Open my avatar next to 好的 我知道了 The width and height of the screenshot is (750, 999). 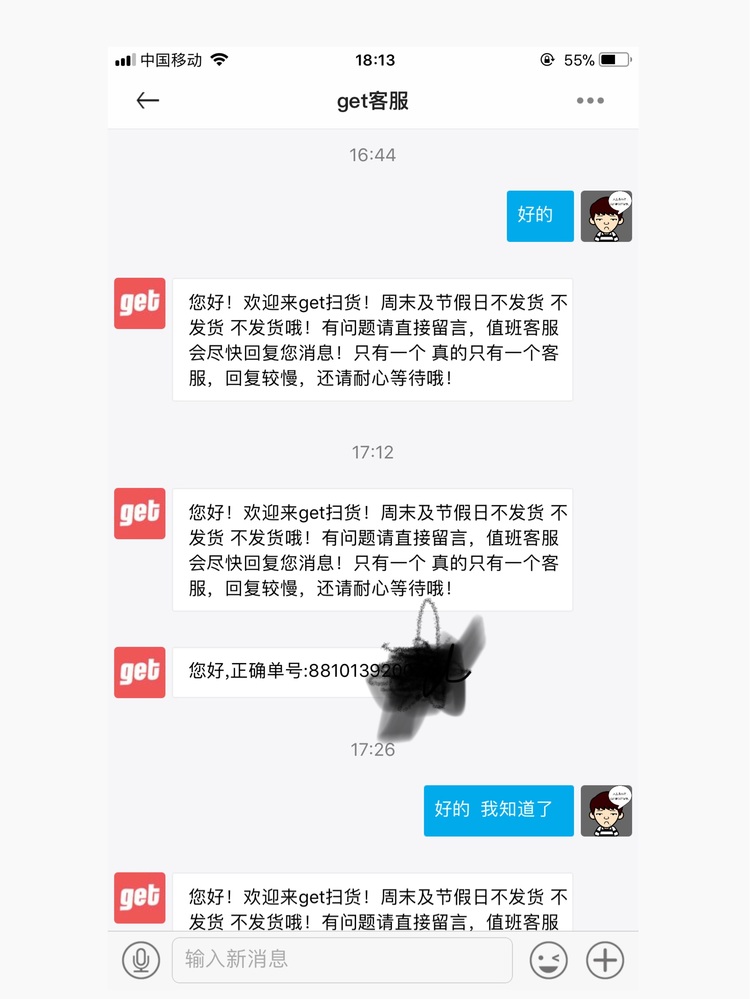pos(606,810)
